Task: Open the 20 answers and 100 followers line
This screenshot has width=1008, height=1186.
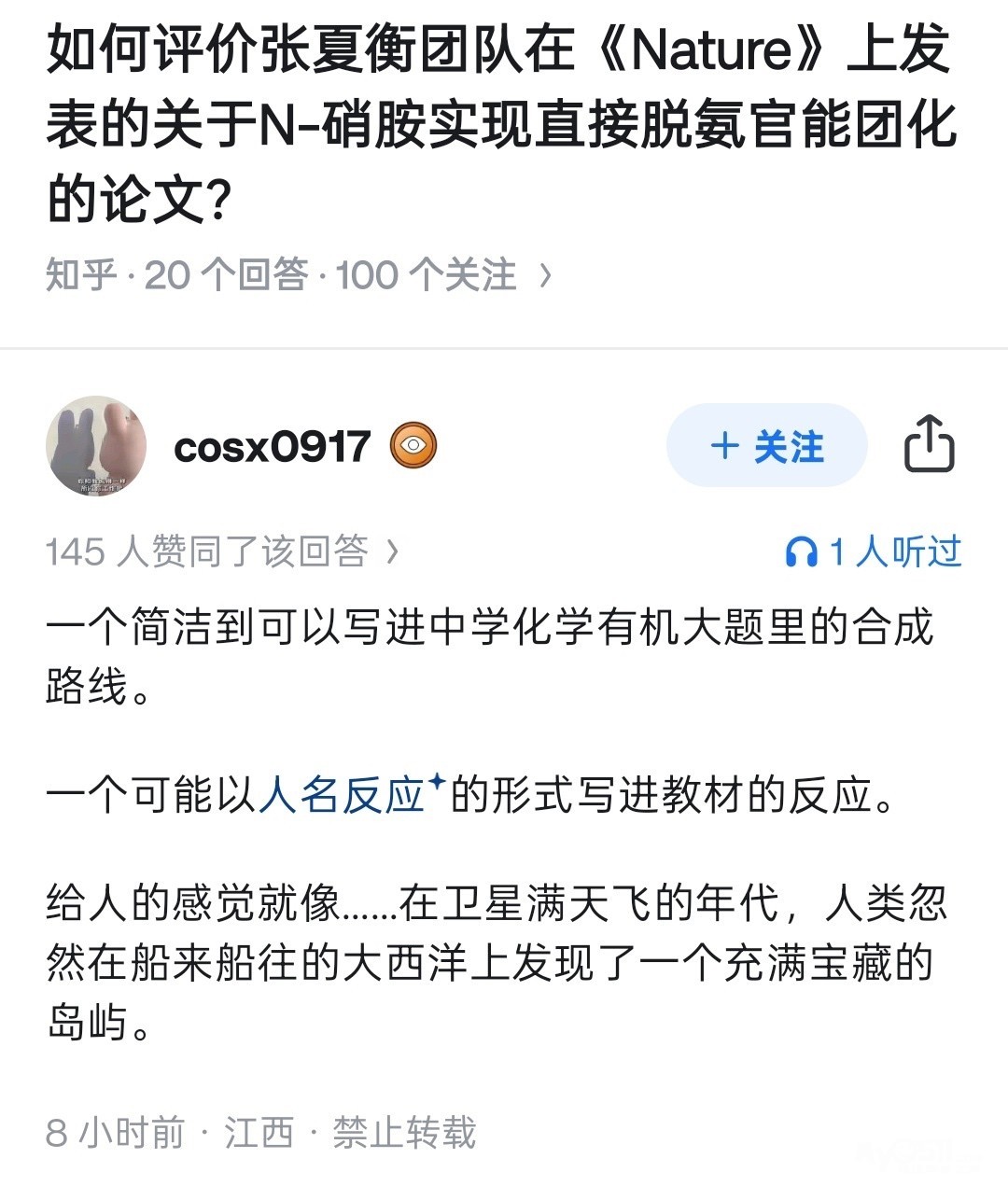Action: point(299,275)
